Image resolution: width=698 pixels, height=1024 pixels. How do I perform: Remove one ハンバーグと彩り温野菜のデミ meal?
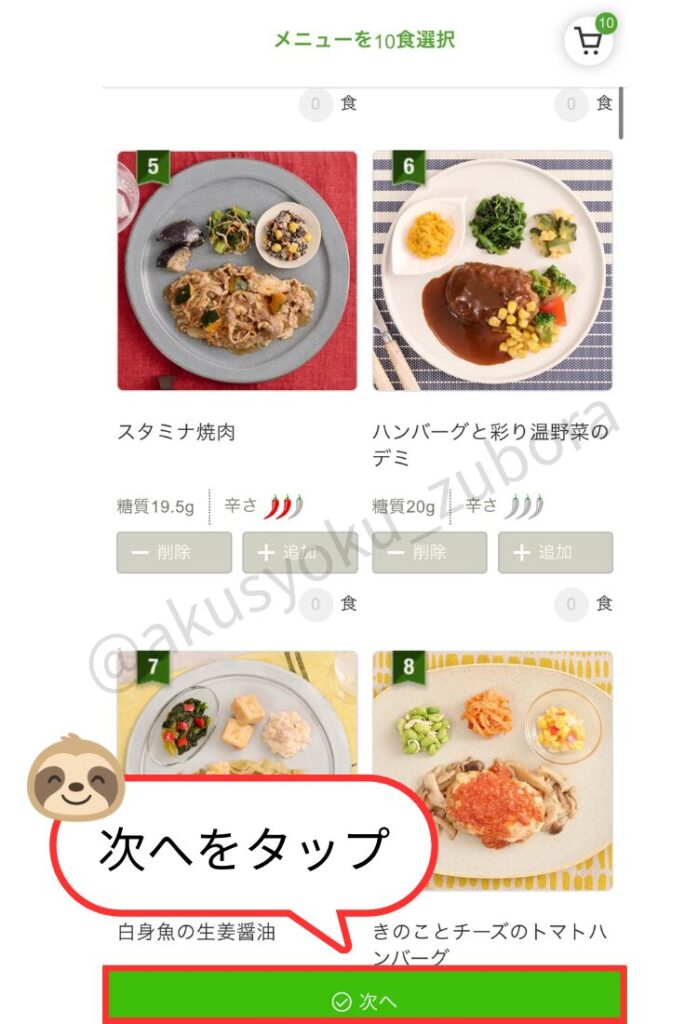(429, 552)
